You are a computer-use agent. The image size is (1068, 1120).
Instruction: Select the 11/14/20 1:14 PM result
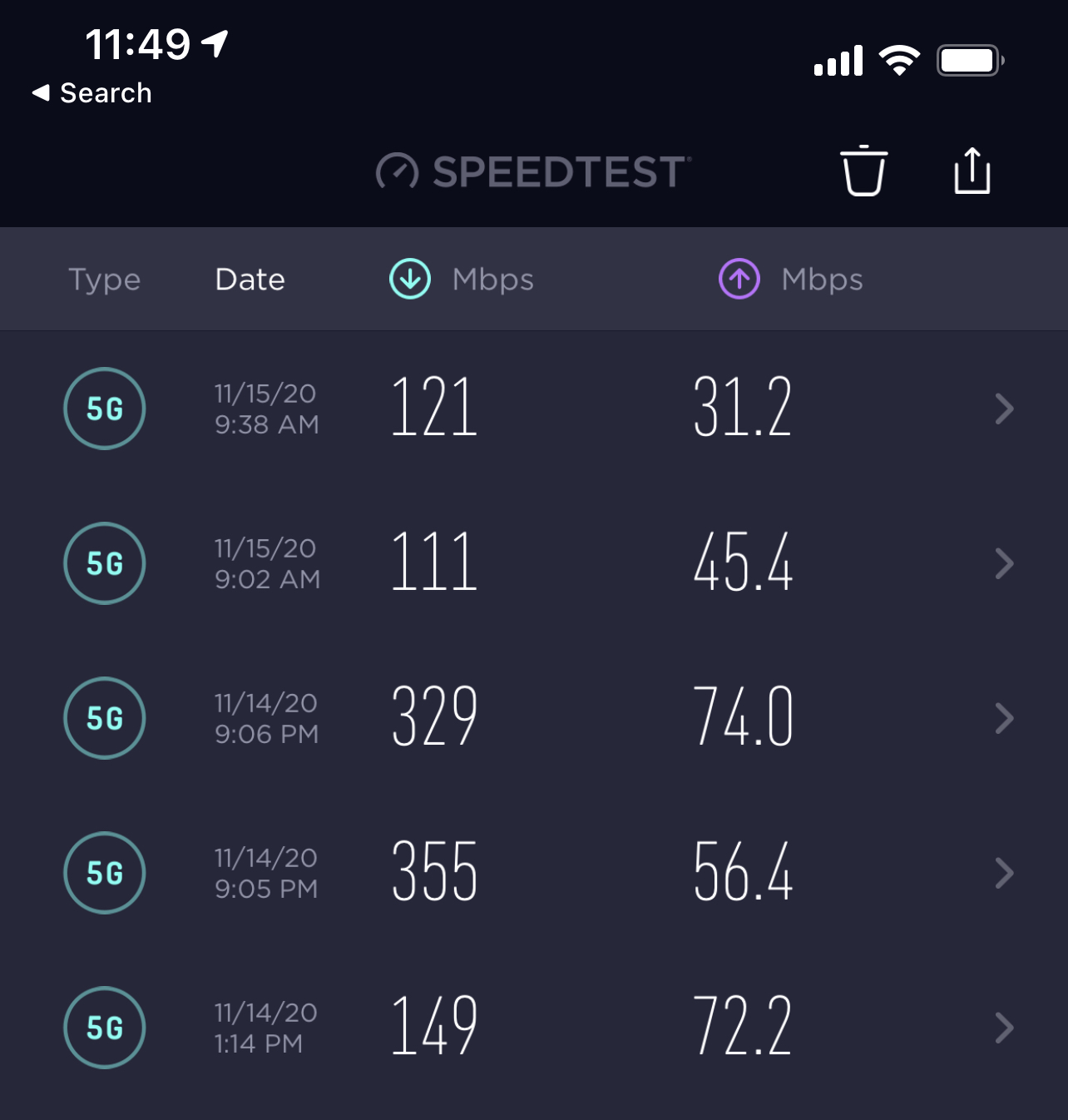click(534, 1028)
